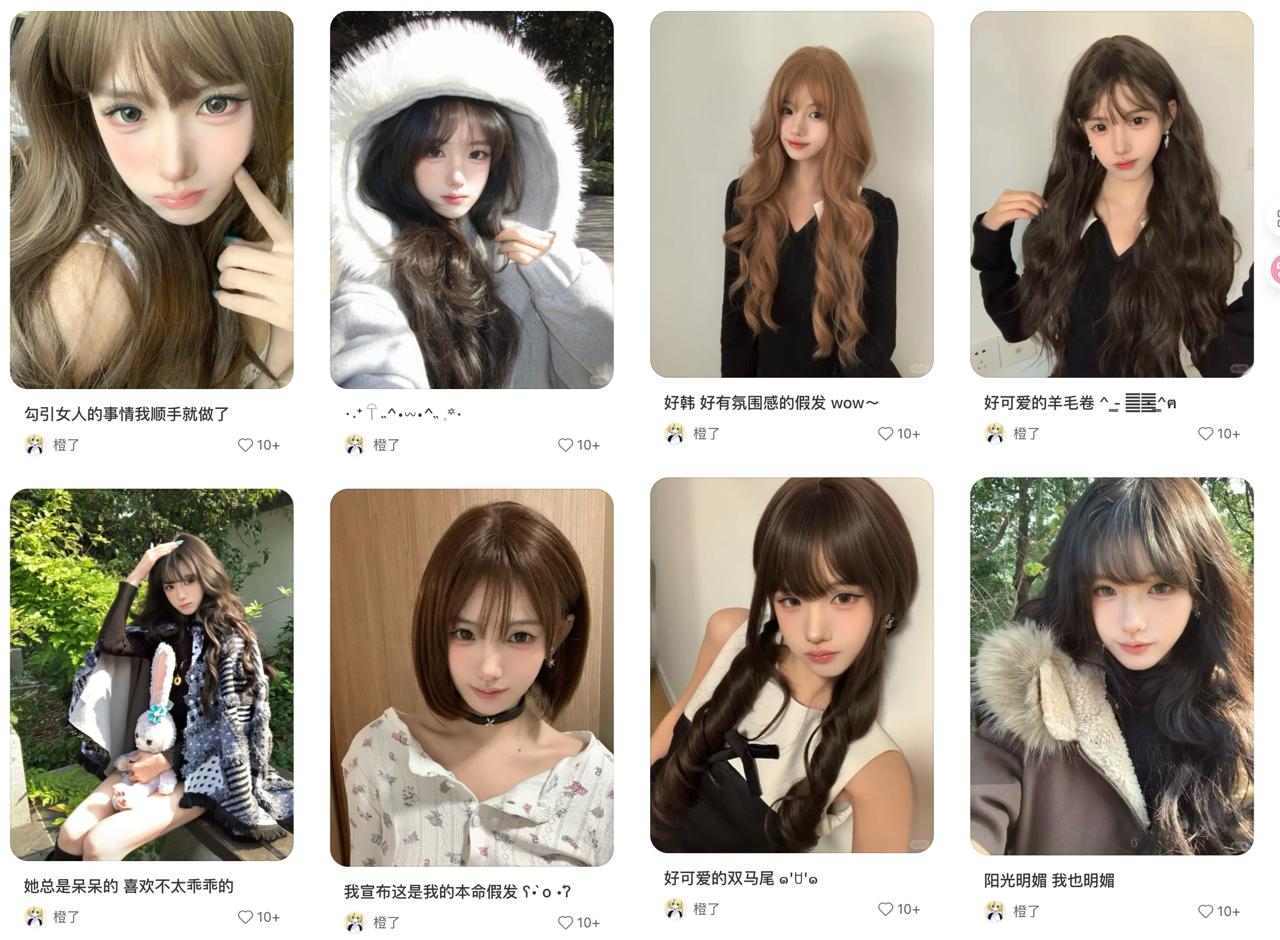This screenshot has height=940, width=1280.
Task: Like the post '我宣布这是我的本命假发'
Action: tap(566, 923)
